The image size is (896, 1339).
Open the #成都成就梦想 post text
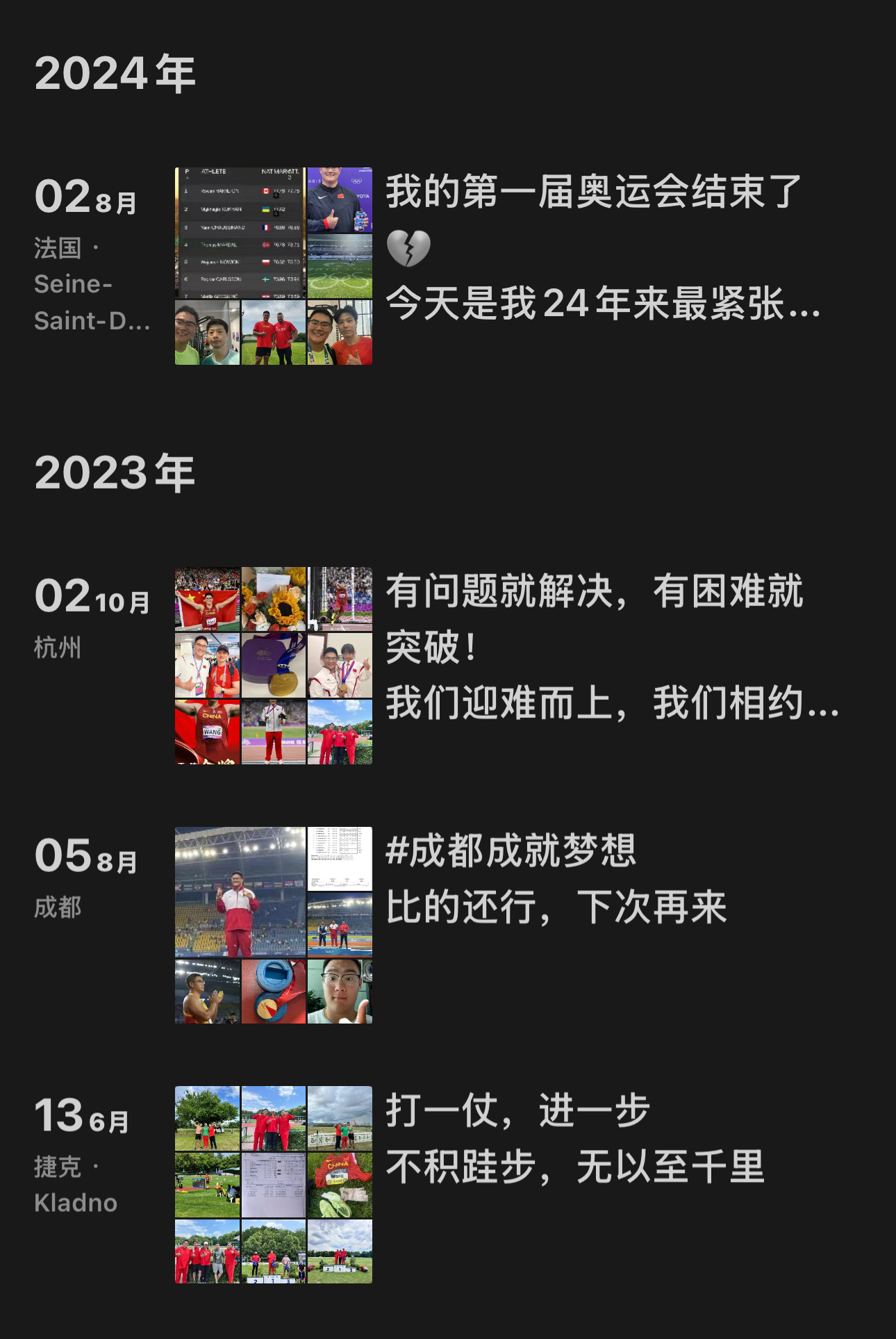click(x=556, y=879)
